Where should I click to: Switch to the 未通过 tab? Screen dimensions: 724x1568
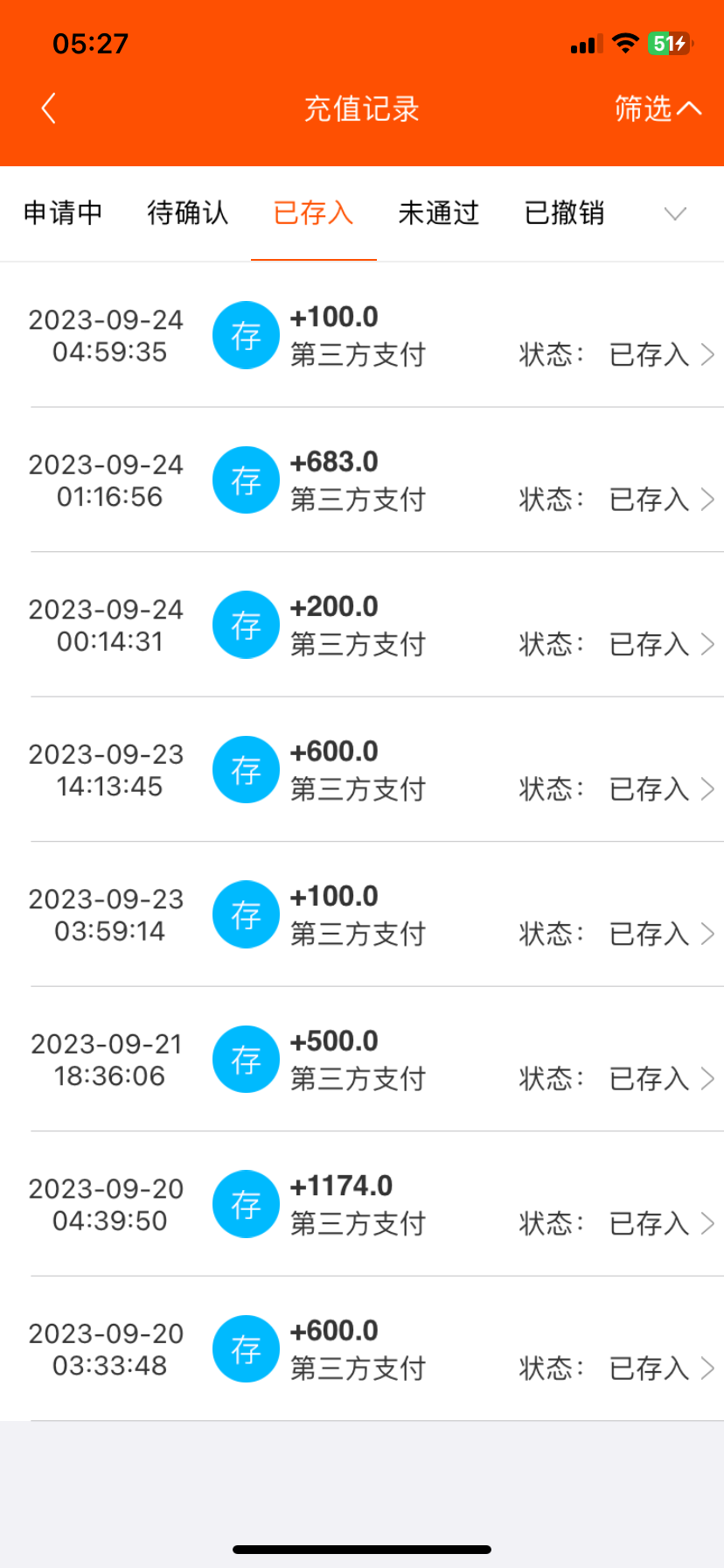click(438, 213)
